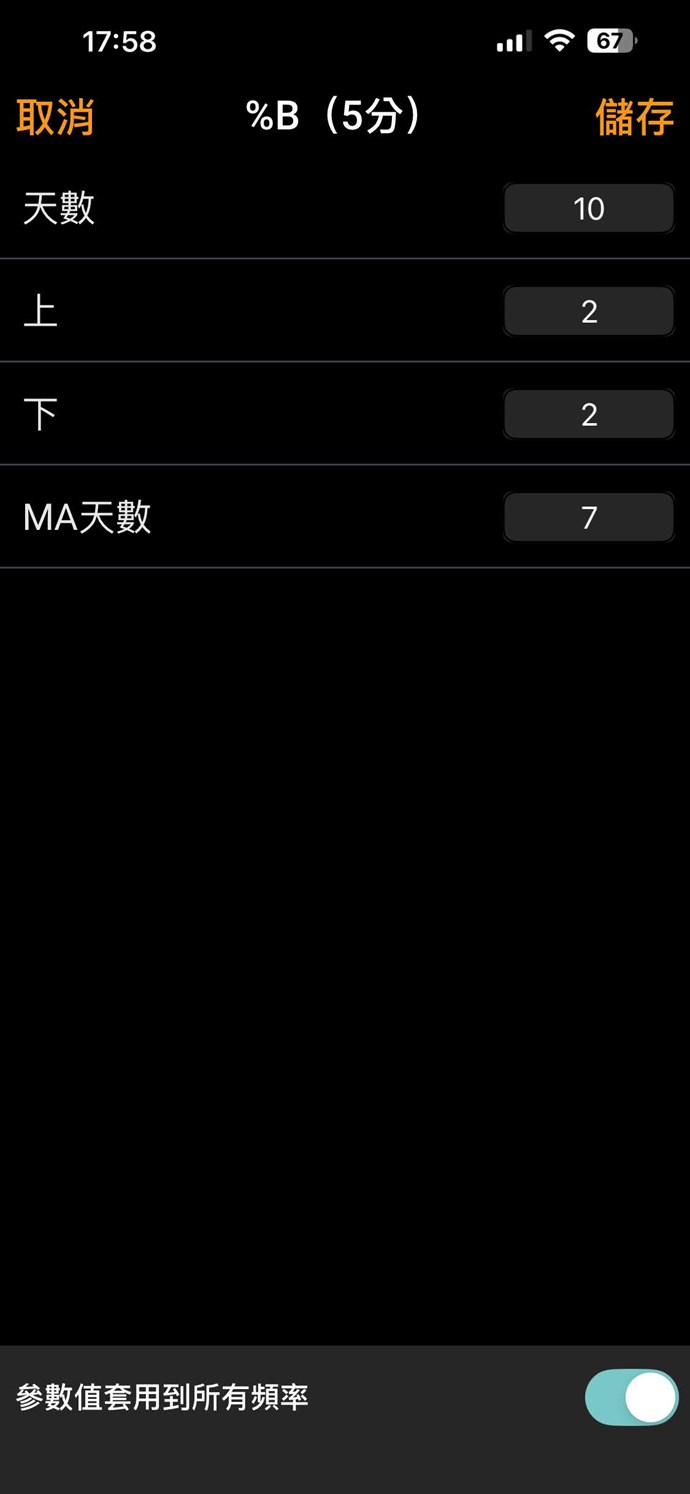690x1494 pixels.
Task: Edit the 下 value field
Action: (588, 414)
